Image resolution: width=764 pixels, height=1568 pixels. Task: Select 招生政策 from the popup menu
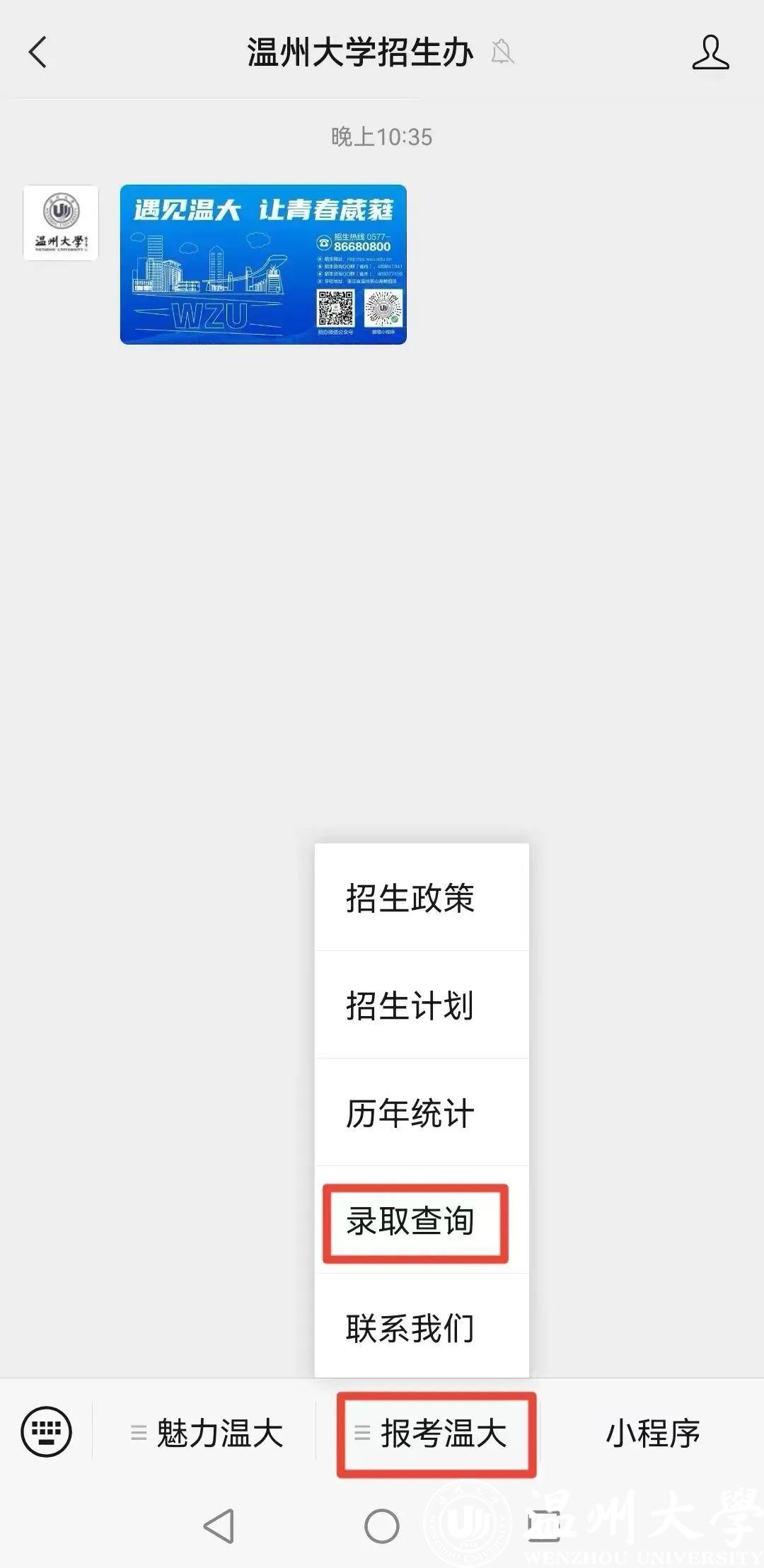coord(422,898)
